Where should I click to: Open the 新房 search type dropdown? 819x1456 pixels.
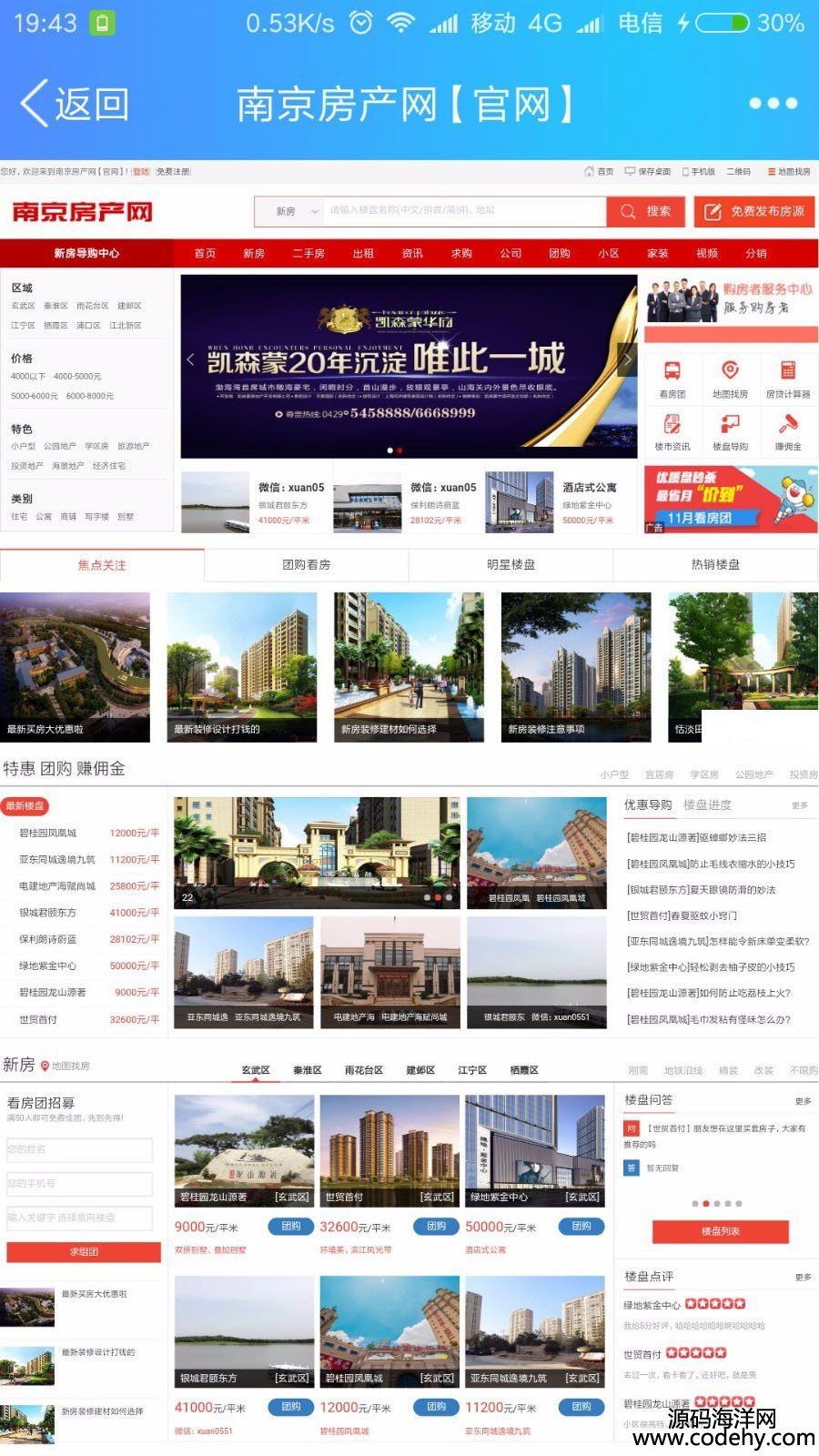pos(295,211)
